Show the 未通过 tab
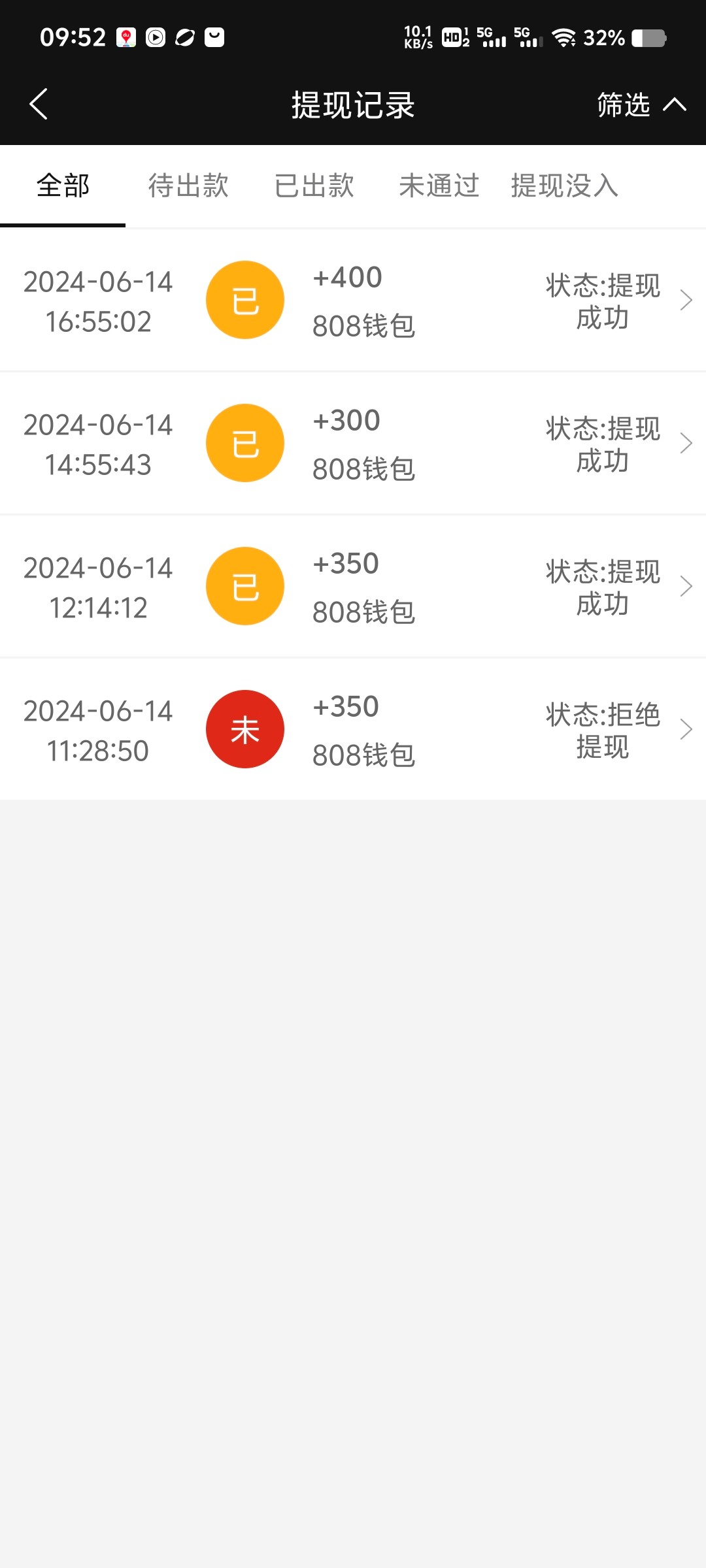706x1568 pixels. pyautogui.click(x=439, y=186)
